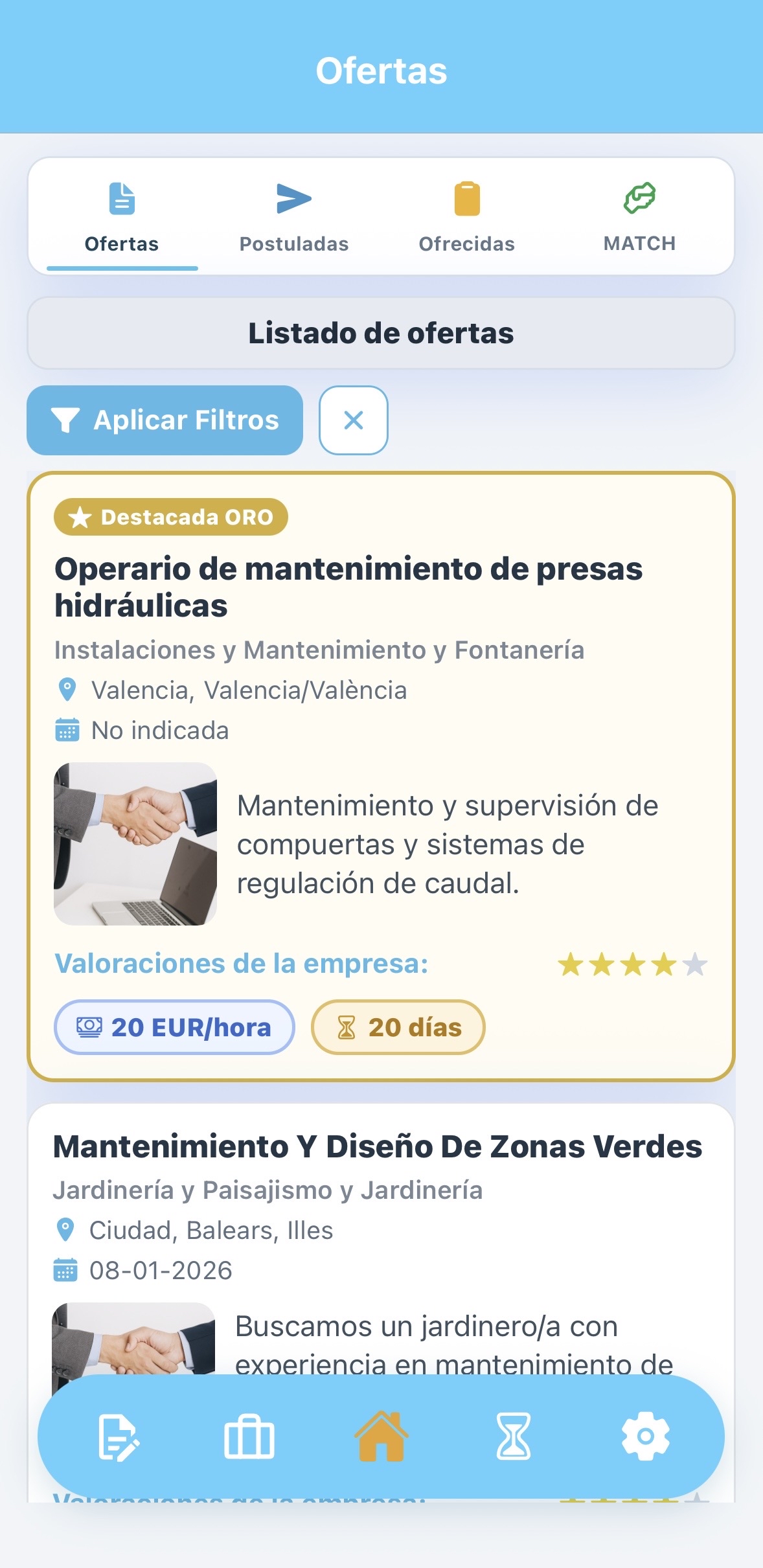
Task: Open the hourglass section in bottom bar
Action: pos(514,1437)
